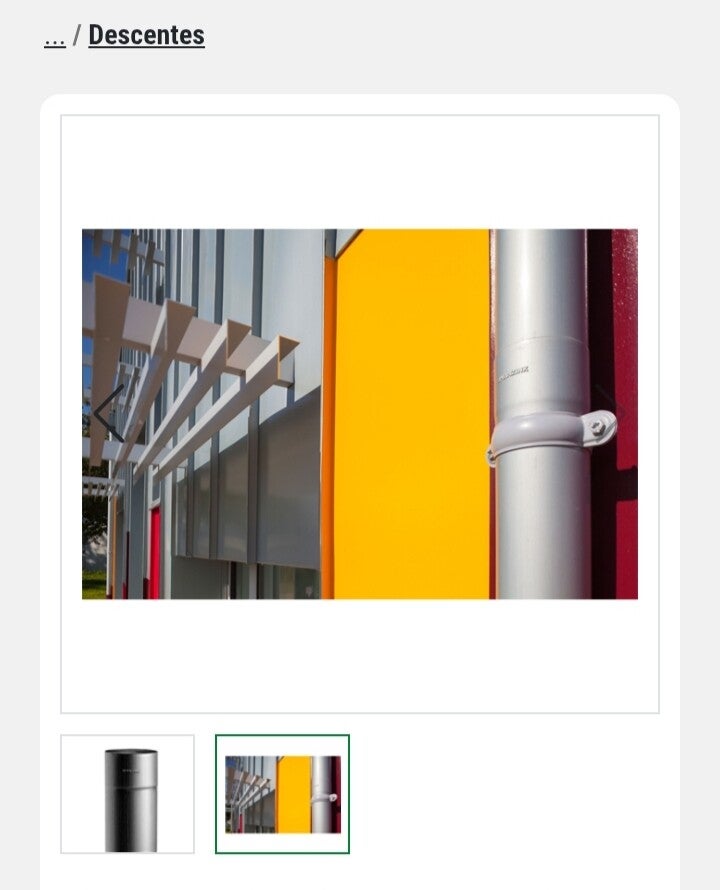Show the previous gallery image
Screen dimensions: 720x890
108,414
